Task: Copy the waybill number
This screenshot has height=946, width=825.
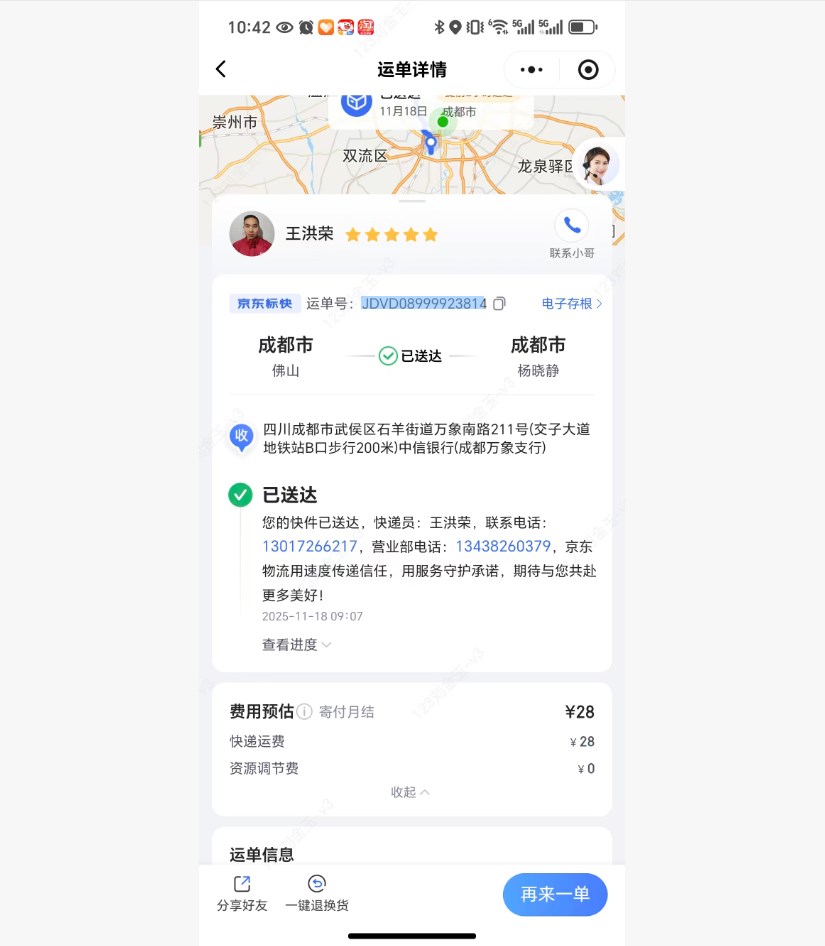Action: [500, 303]
